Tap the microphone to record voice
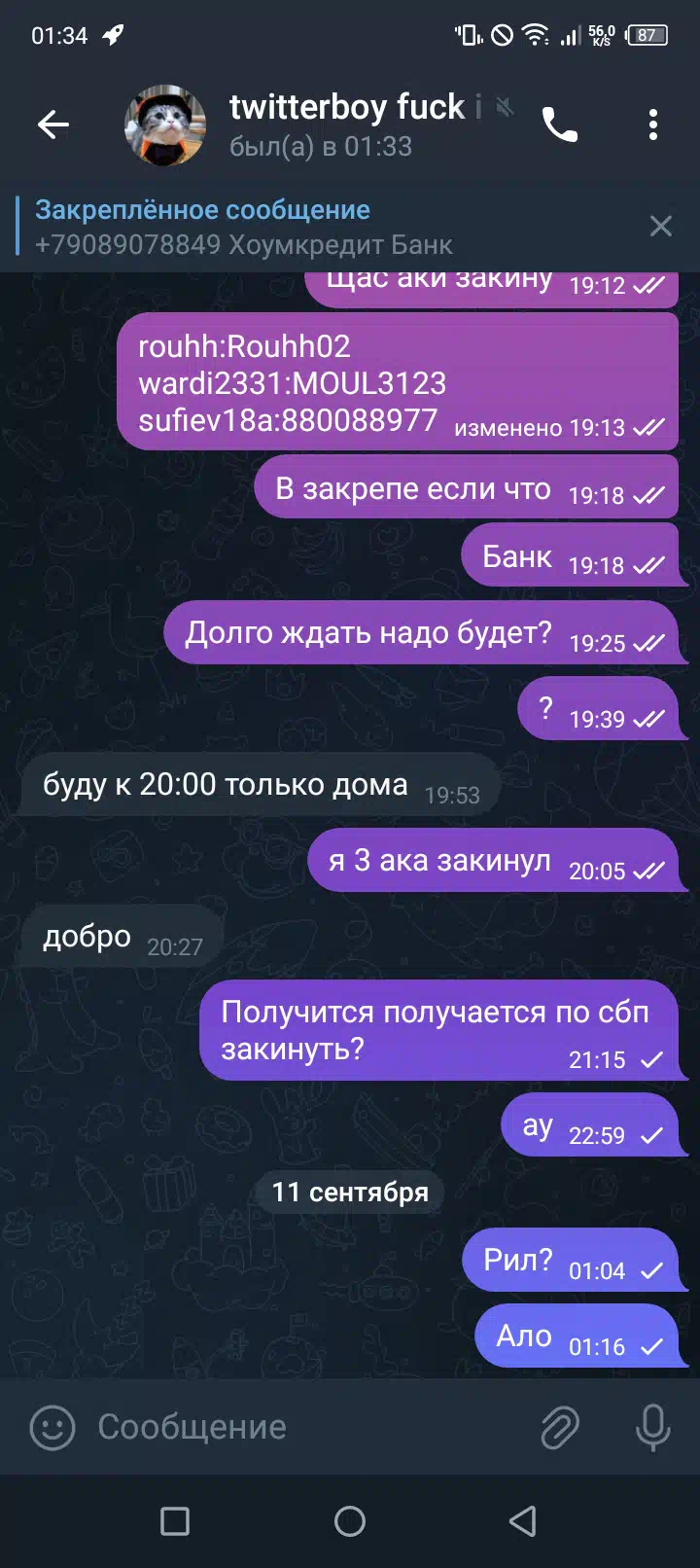The image size is (700, 1568). click(653, 1427)
